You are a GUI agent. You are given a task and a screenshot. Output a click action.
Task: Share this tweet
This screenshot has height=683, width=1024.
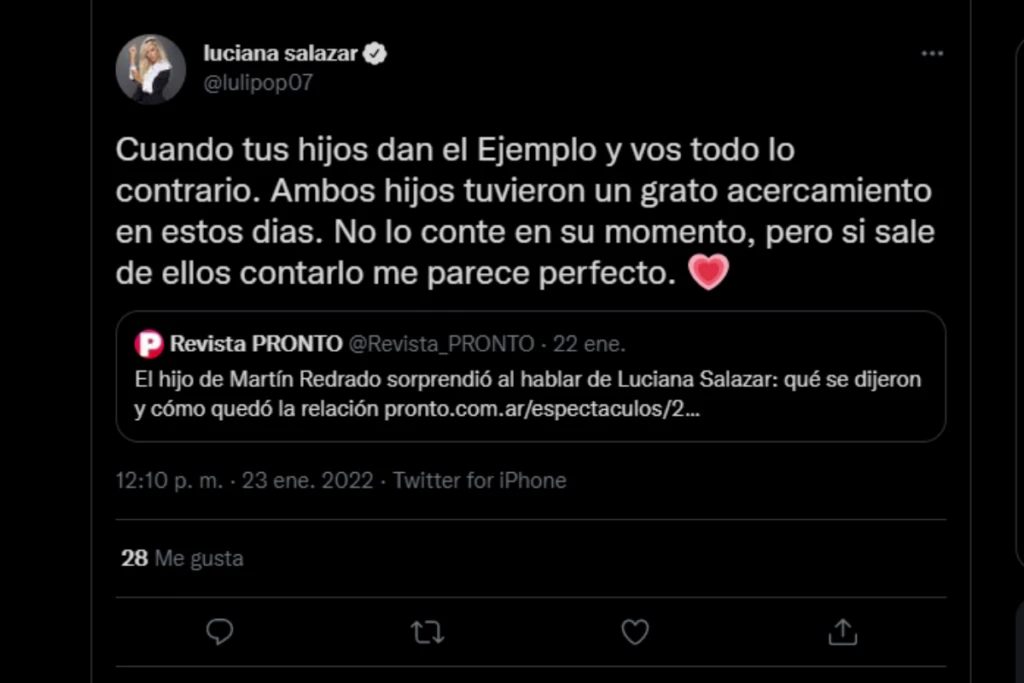[843, 632]
